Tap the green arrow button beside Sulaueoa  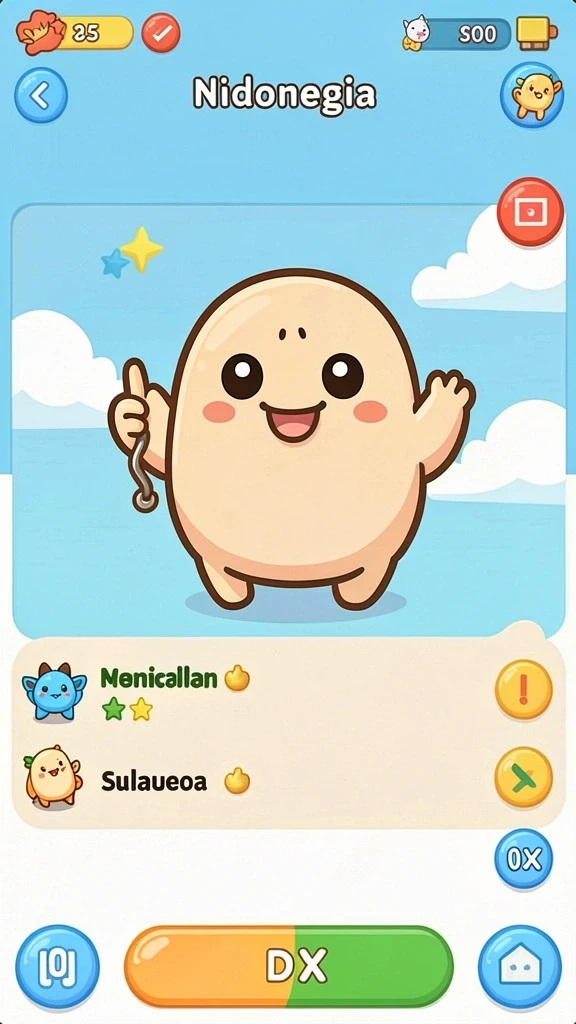[523, 777]
